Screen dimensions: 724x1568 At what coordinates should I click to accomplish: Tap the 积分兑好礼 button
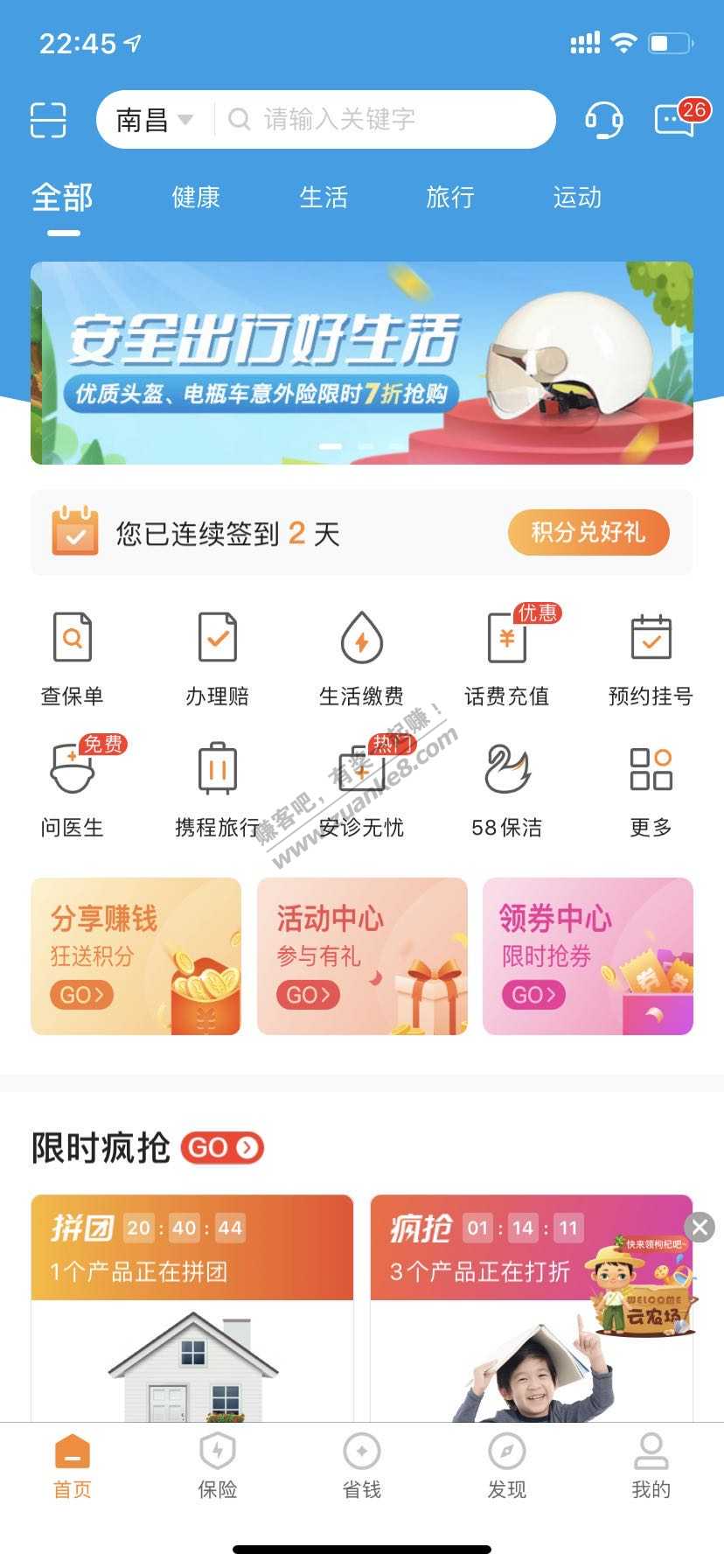588,532
